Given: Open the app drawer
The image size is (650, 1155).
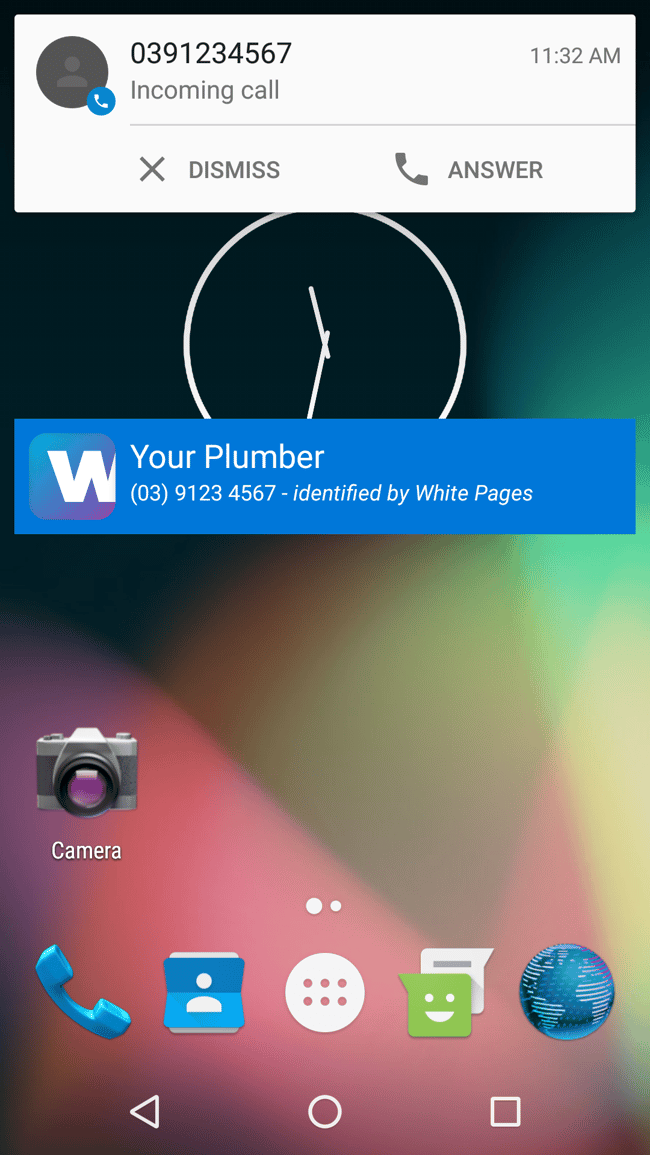Looking at the screenshot, I should point(325,993).
